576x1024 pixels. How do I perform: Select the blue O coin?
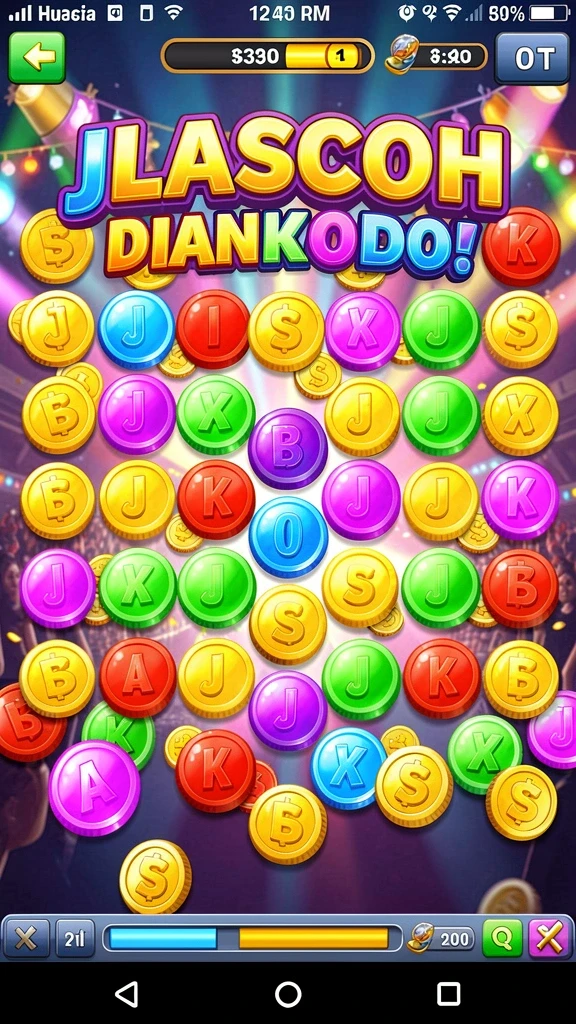288,537
